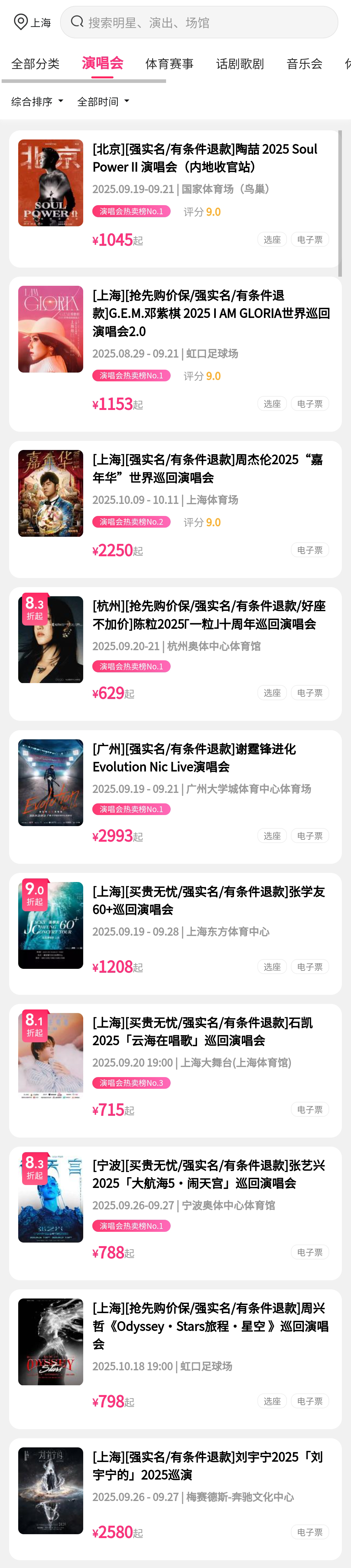Open 周兴哲 Odyssey Stars concert listing
351x1568 pixels.
click(x=210, y=1325)
